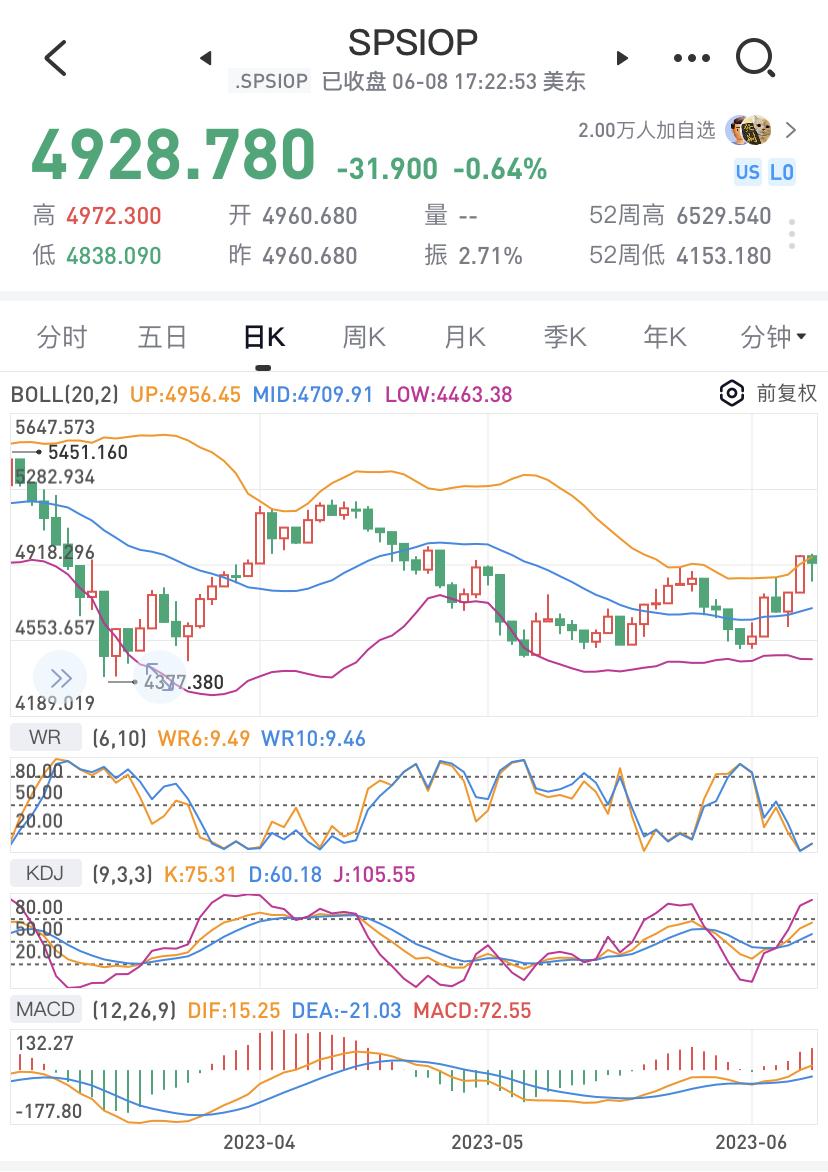The width and height of the screenshot is (828, 1172).
Task: Open the 前复权 adjustment settings icon
Action: point(729,394)
